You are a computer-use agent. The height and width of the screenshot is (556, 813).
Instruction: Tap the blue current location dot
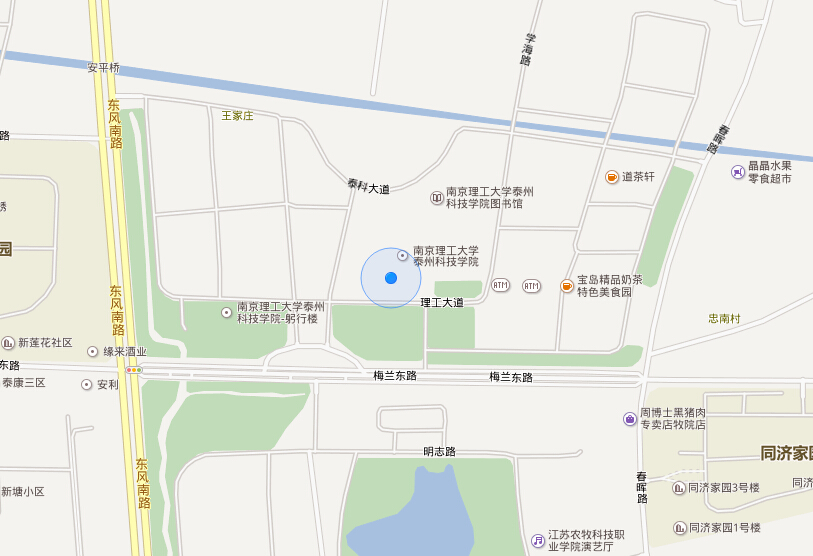pyautogui.click(x=391, y=277)
